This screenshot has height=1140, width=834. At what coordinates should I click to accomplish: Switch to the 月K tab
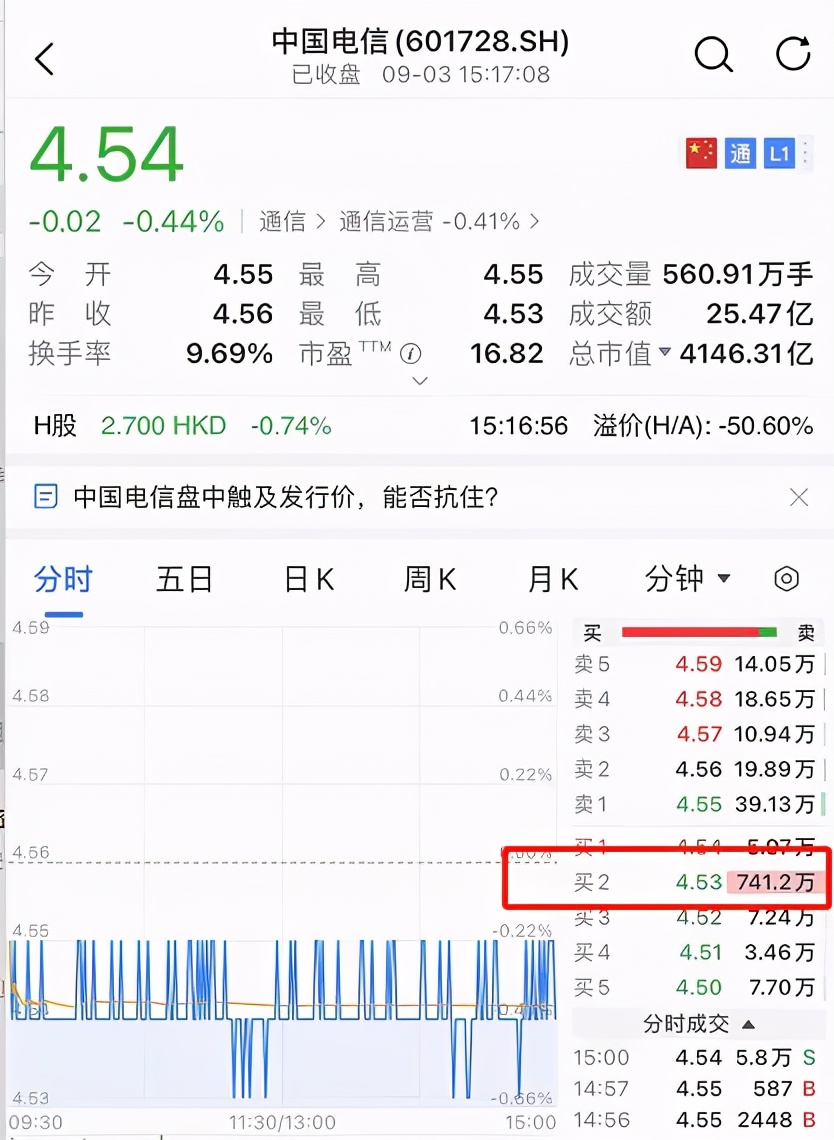551,579
